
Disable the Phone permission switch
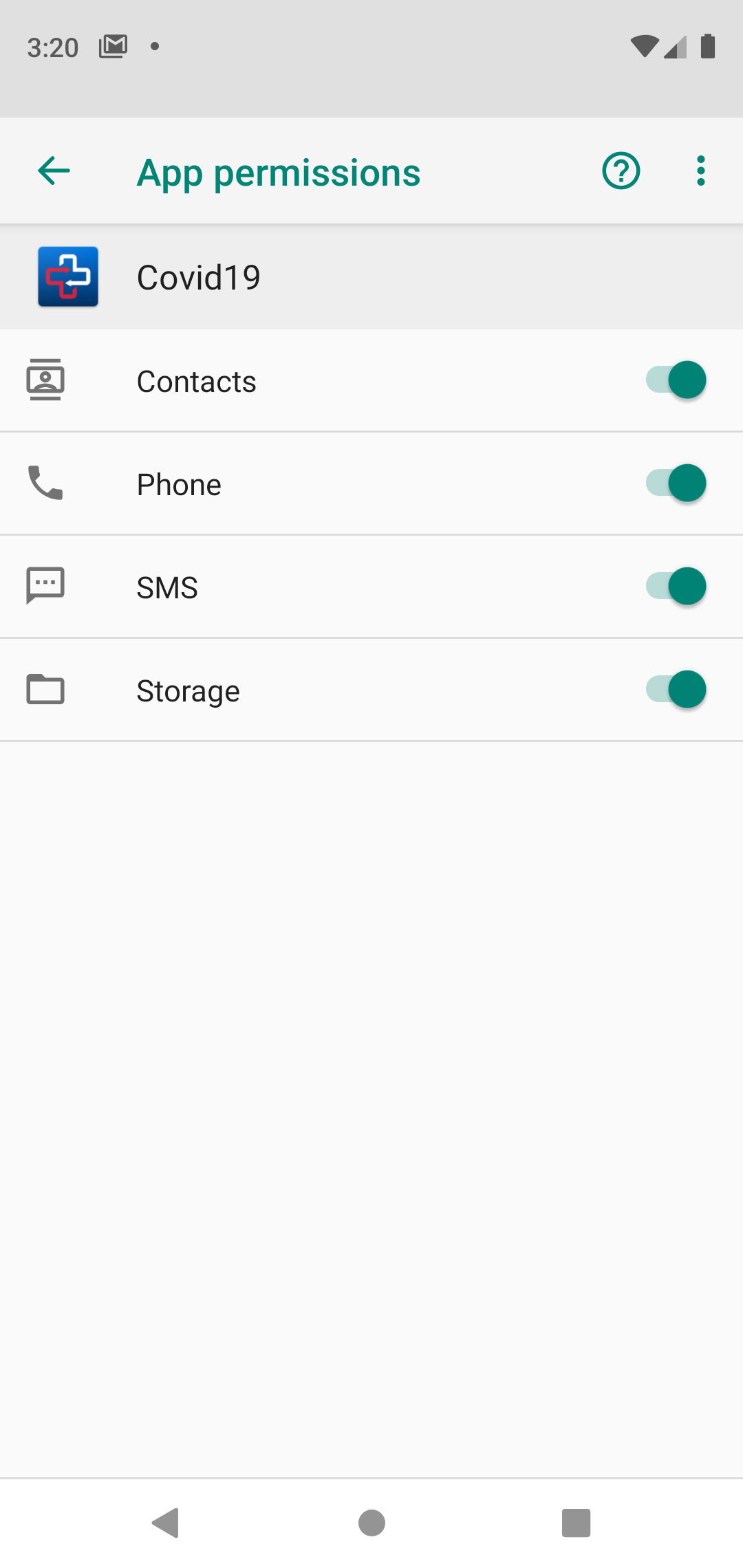(x=676, y=483)
